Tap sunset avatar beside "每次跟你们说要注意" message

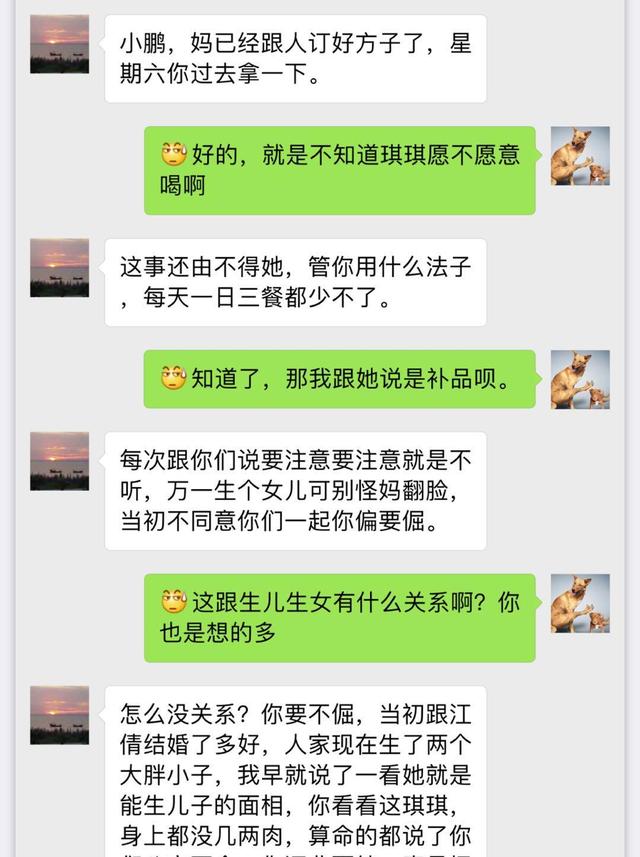tap(59, 461)
